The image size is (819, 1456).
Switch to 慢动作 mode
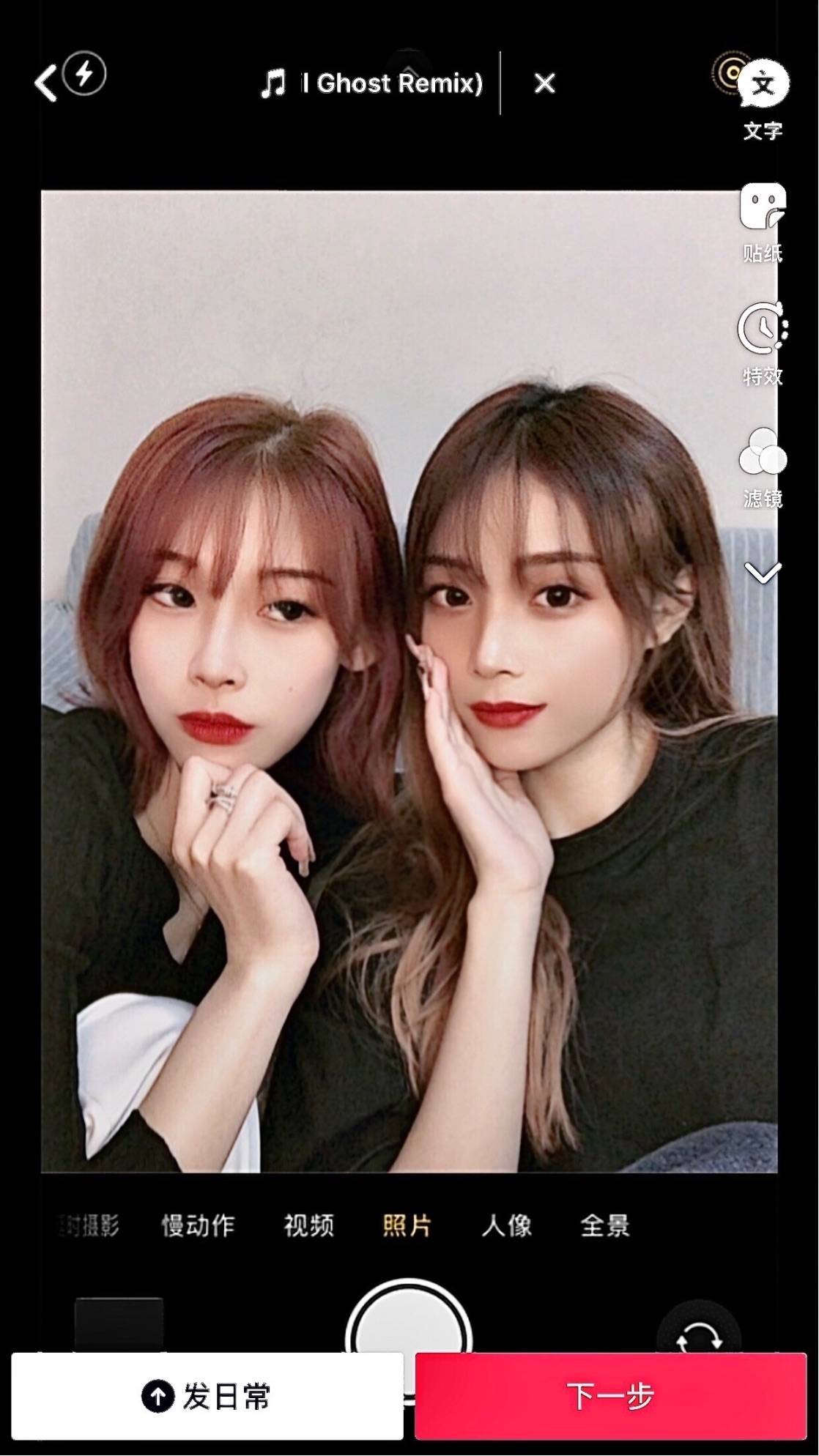click(x=198, y=1225)
